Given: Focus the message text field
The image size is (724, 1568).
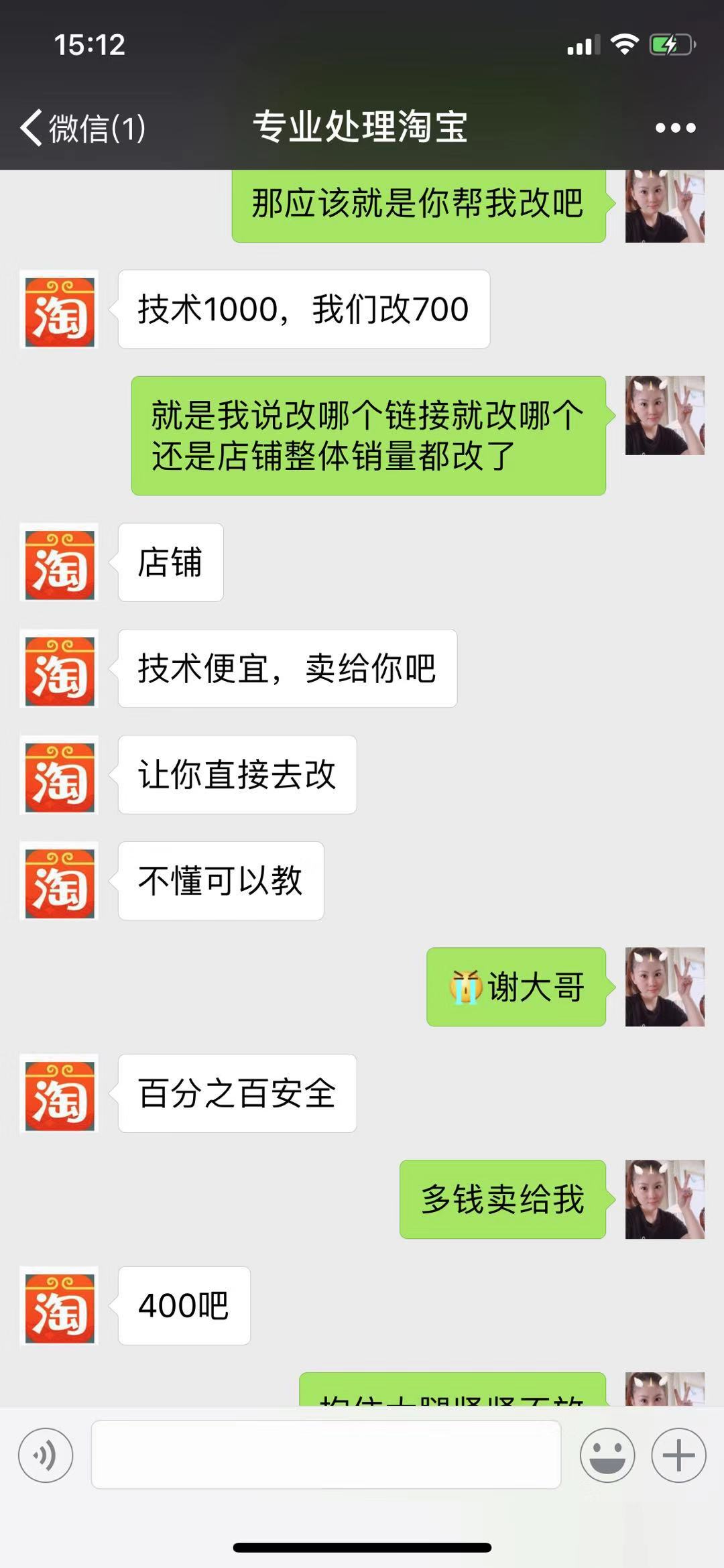Looking at the screenshot, I should 326,1455.
